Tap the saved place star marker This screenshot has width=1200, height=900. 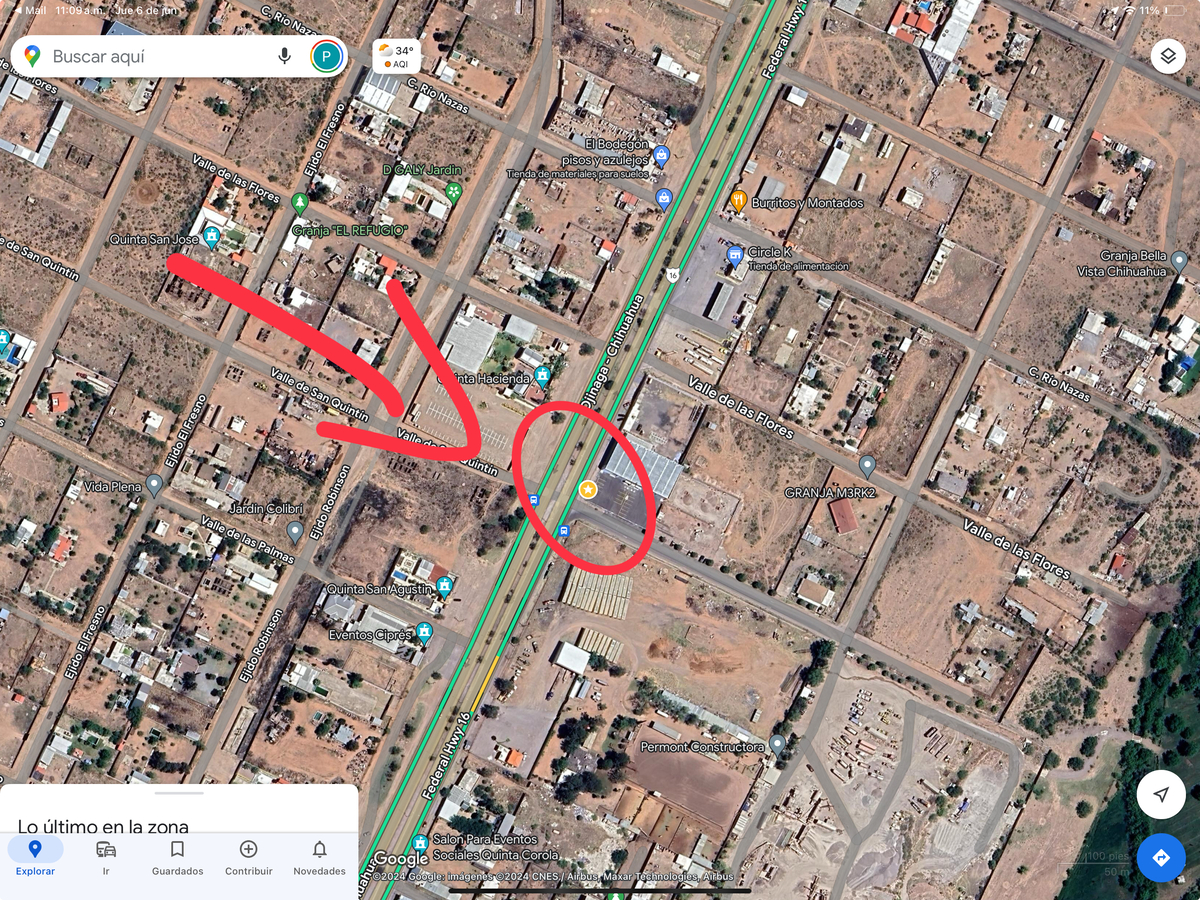click(x=588, y=489)
